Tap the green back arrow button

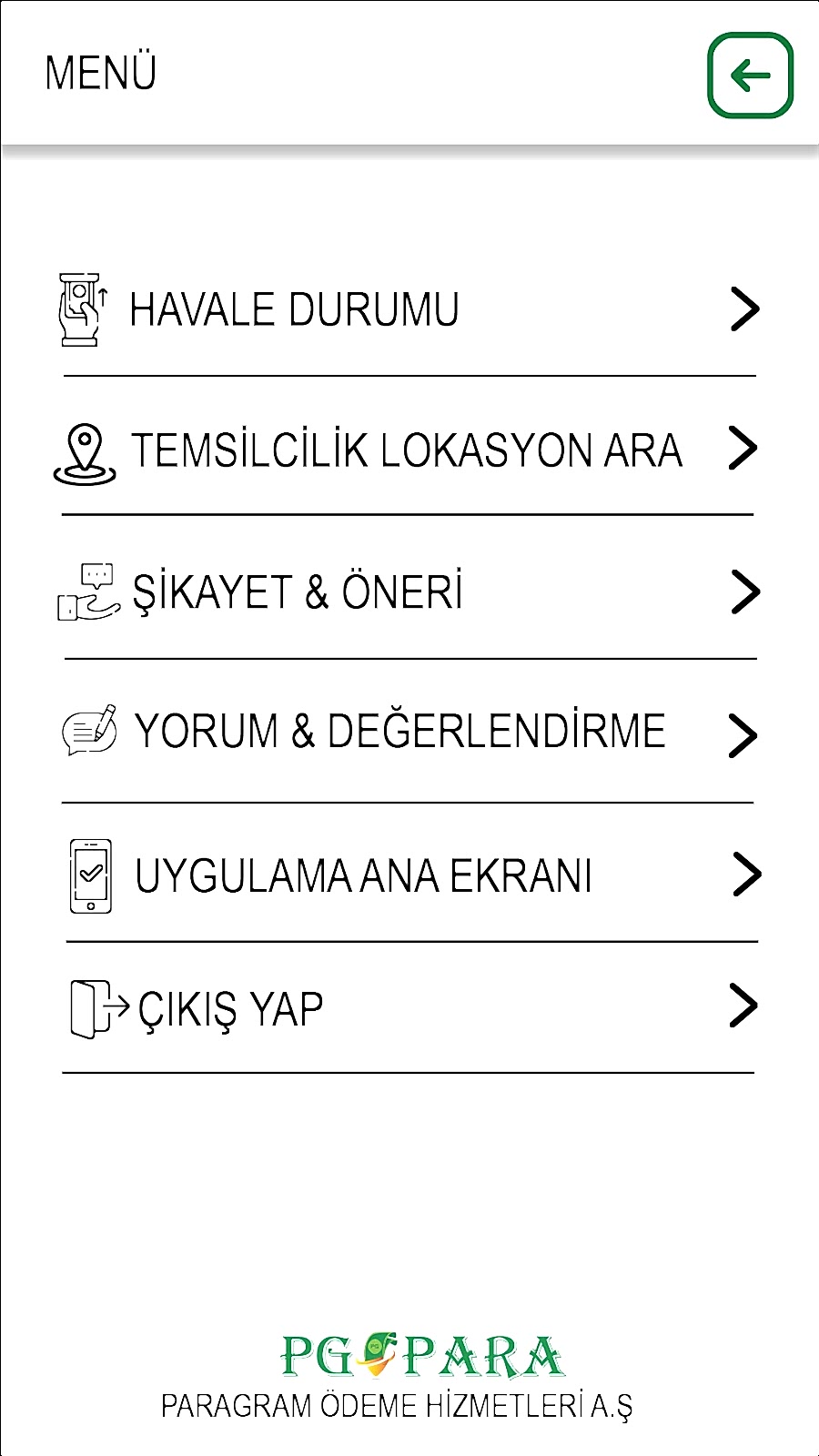(x=750, y=76)
